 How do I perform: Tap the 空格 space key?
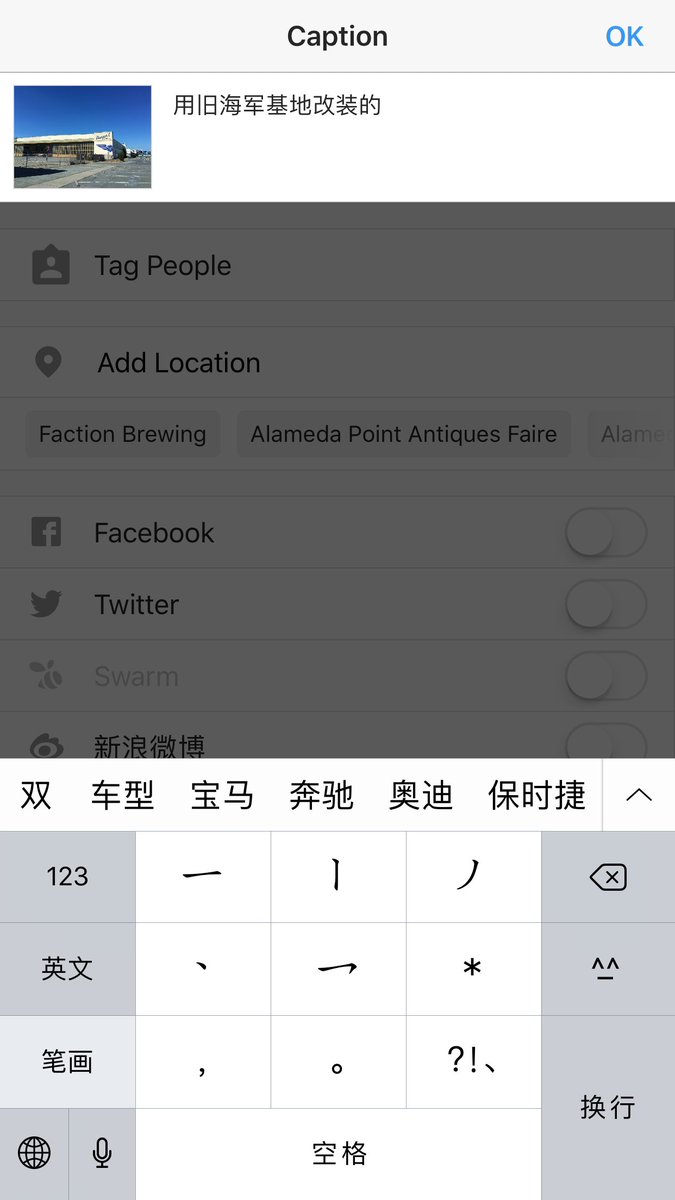[x=339, y=1153]
